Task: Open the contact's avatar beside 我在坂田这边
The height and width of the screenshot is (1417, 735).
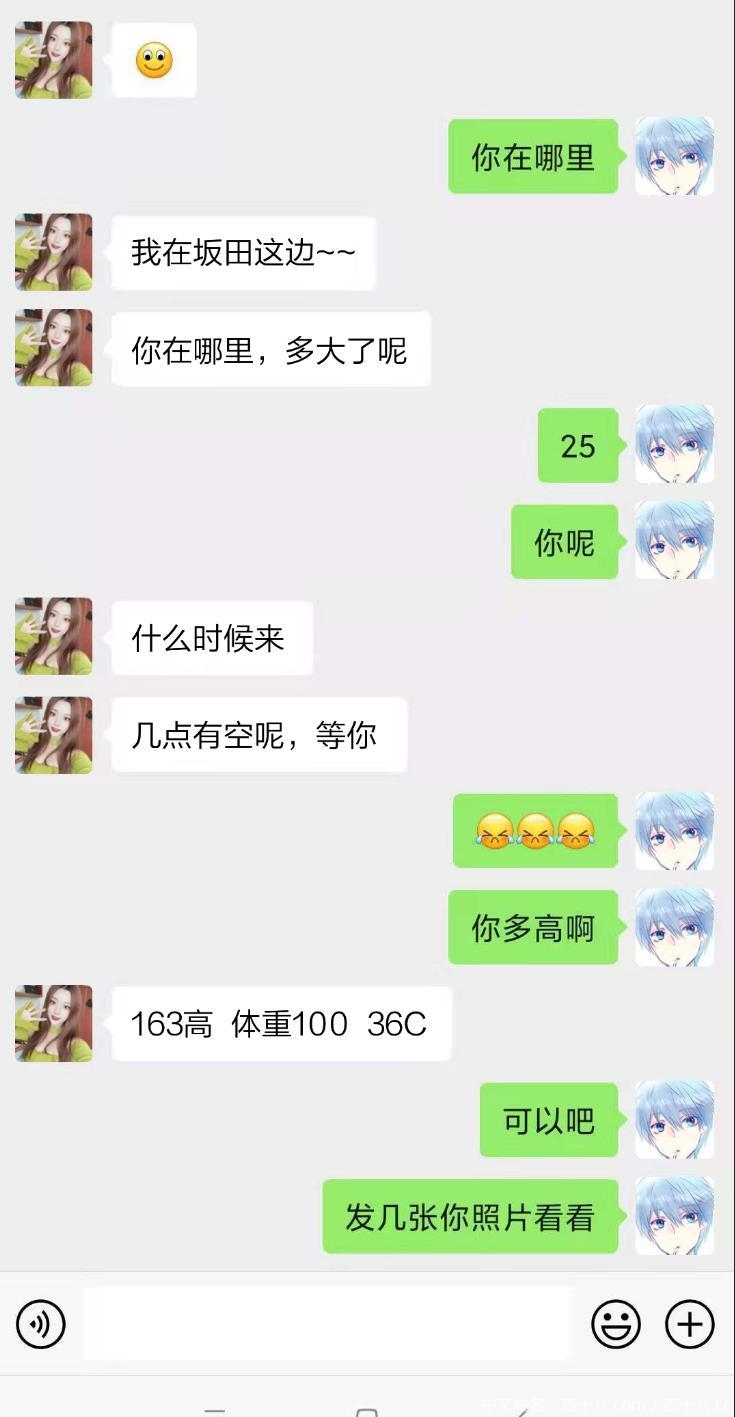Action: point(54,252)
